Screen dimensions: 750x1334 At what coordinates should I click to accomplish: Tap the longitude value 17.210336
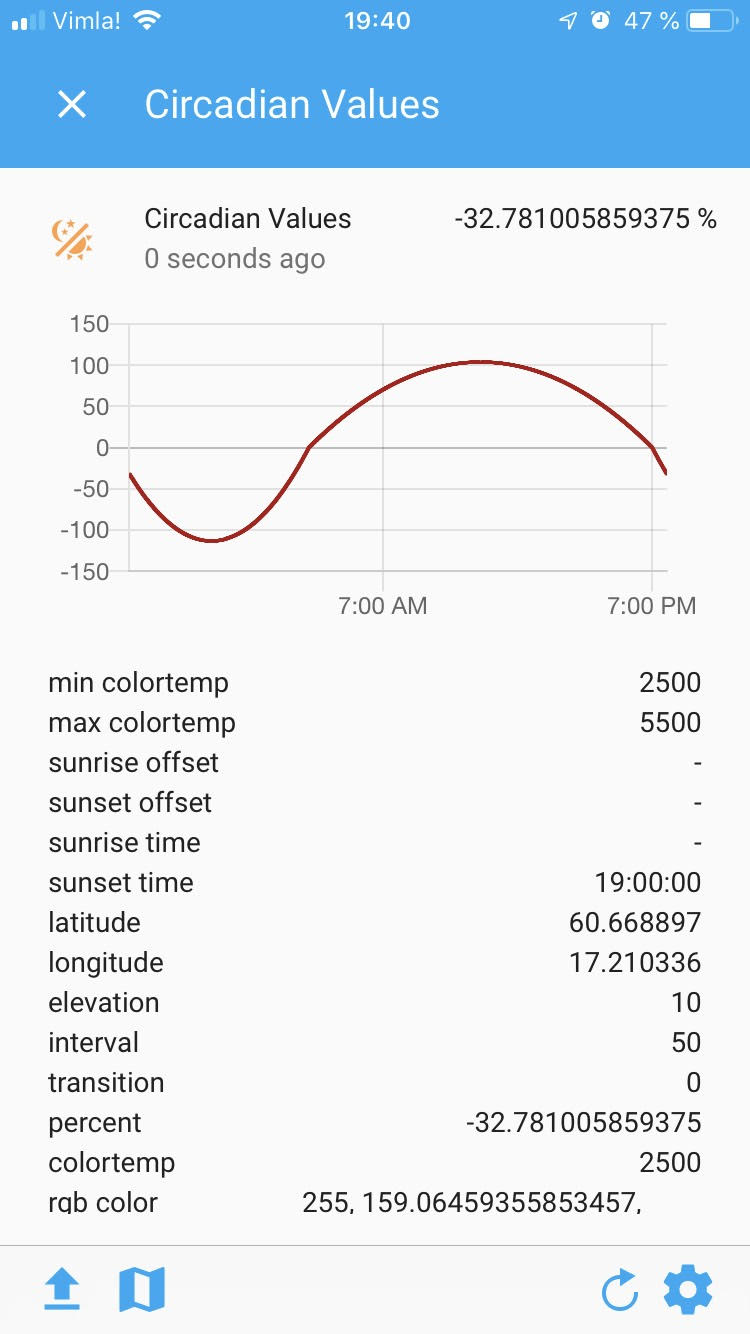(634, 962)
